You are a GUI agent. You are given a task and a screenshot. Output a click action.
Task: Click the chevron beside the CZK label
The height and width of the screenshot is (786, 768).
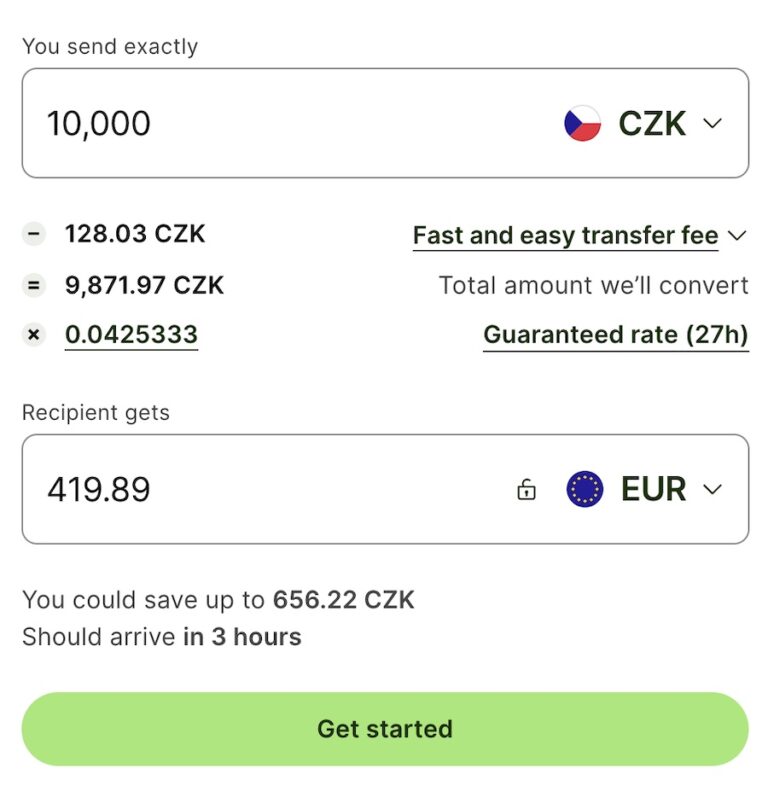(712, 123)
